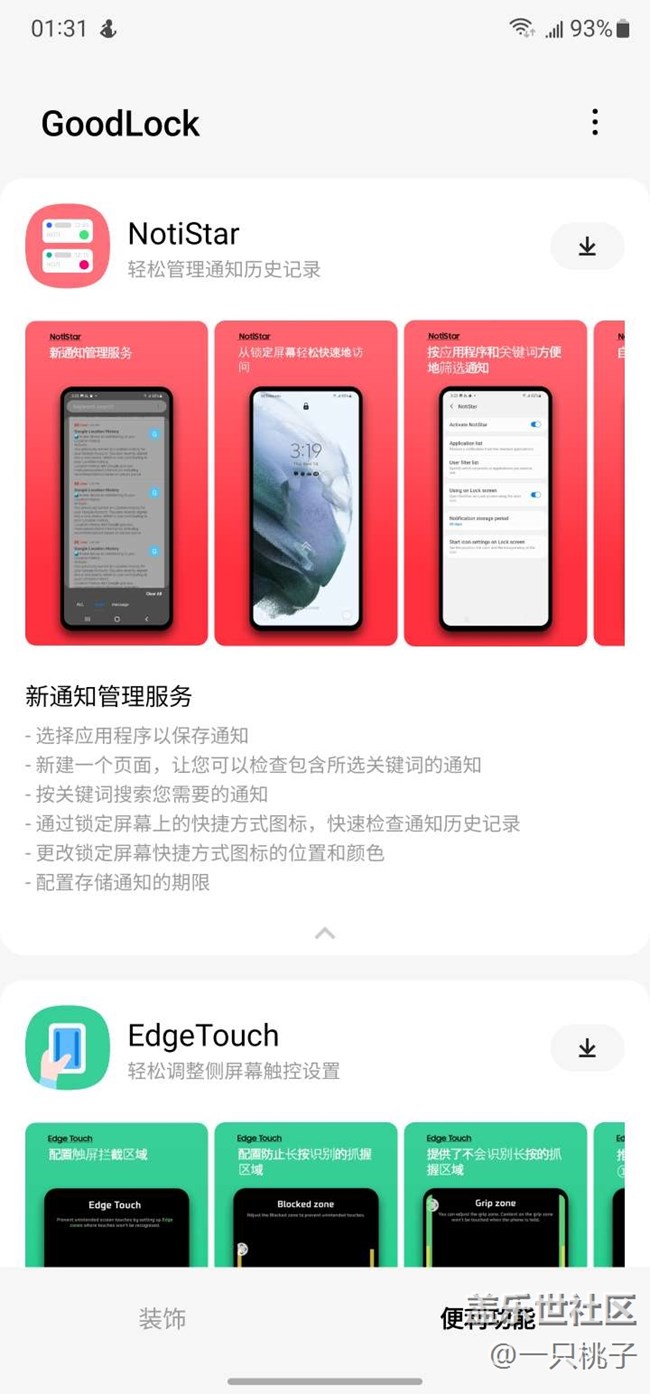Screen dimensions: 650x1394
Task: Switch to the 便利功能 tab
Action: tap(487, 1318)
